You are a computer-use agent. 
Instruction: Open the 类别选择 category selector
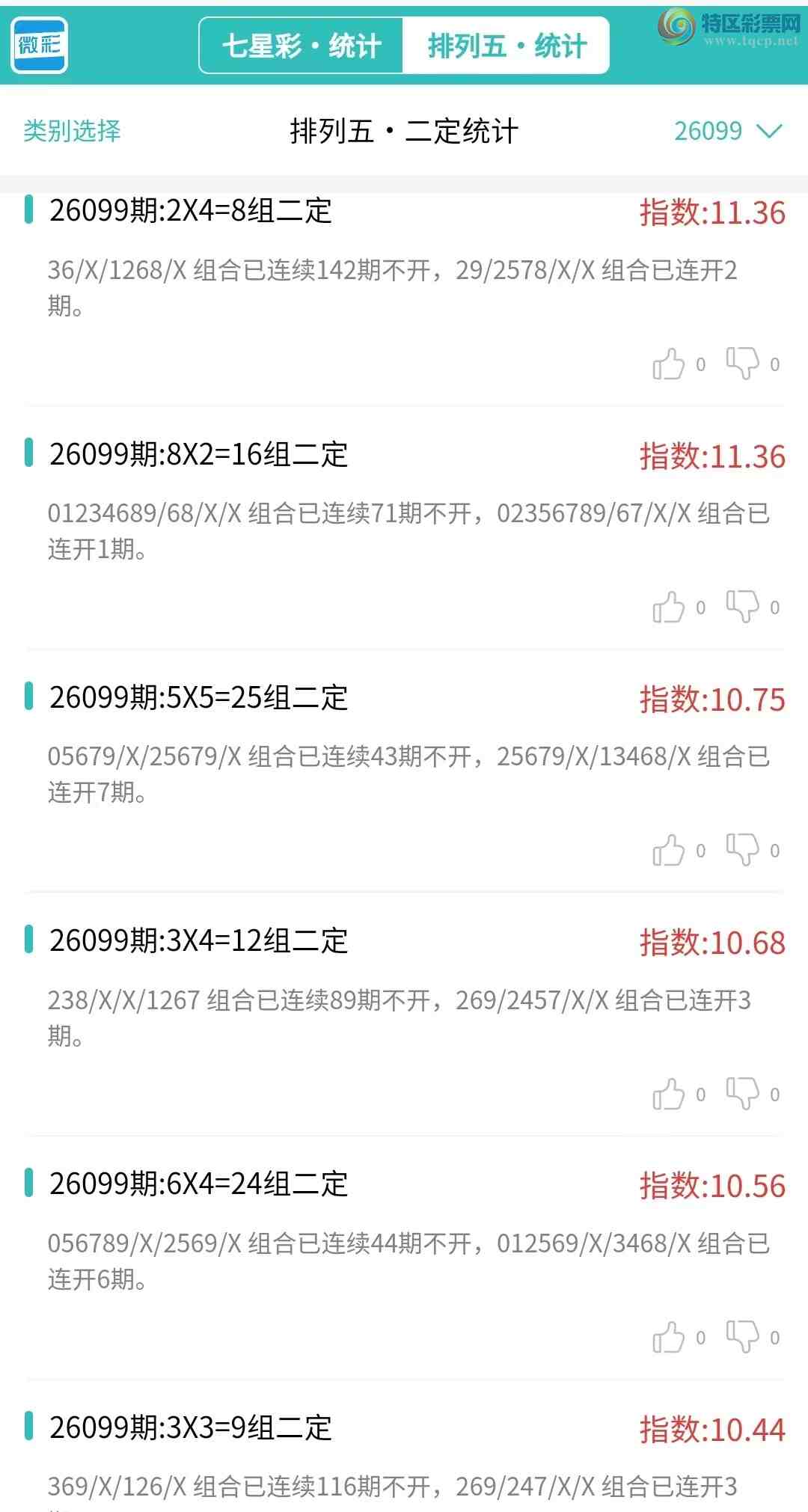(71, 129)
